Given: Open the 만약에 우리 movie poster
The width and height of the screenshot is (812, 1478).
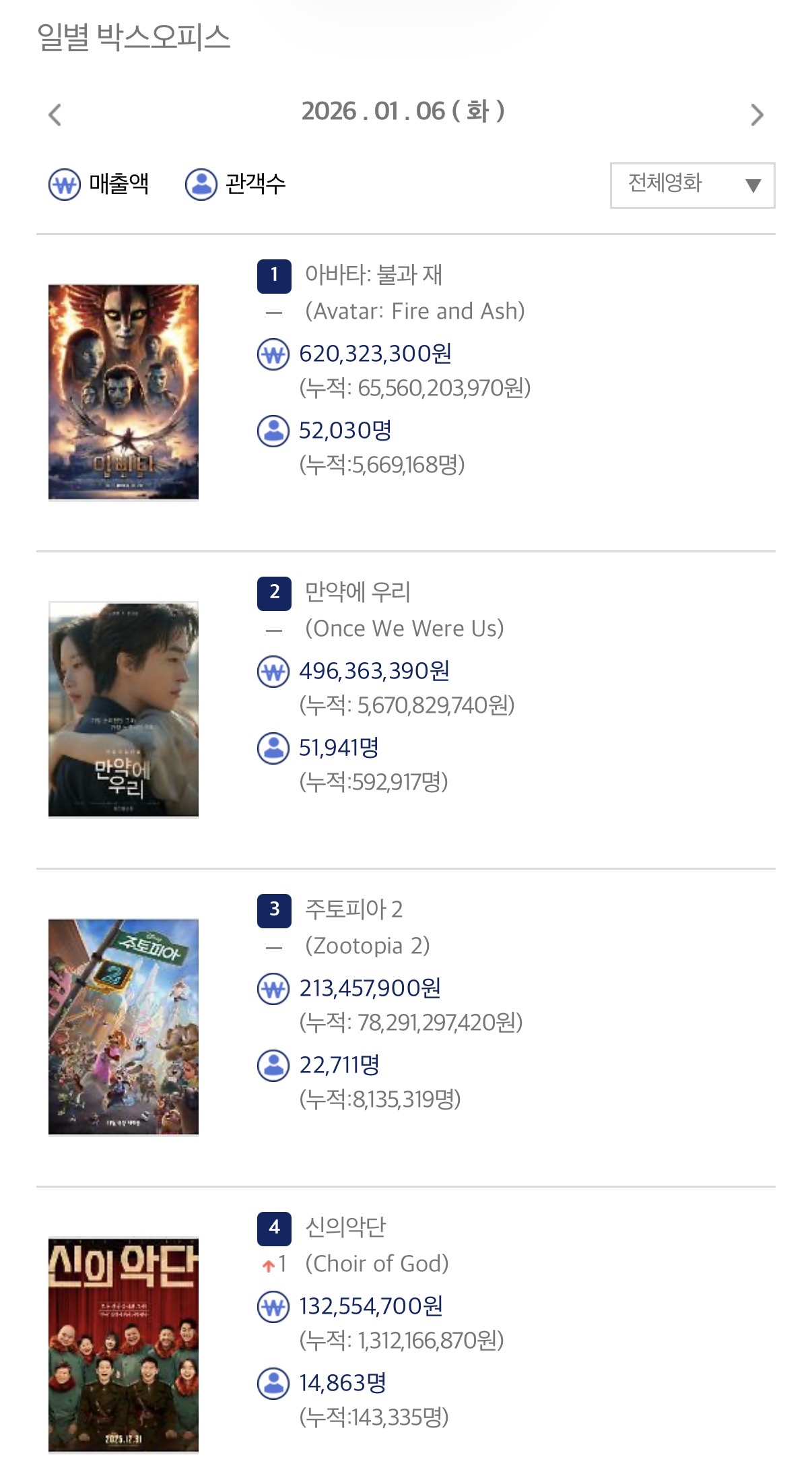Looking at the screenshot, I should [123, 709].
